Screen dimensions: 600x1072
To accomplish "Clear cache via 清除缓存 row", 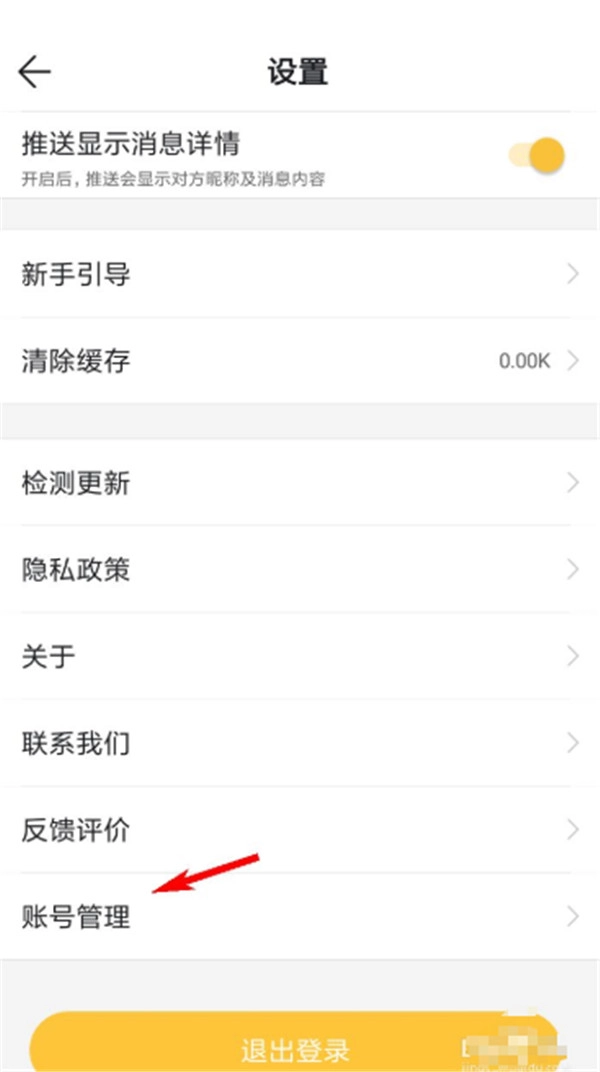I will point(300,361).
